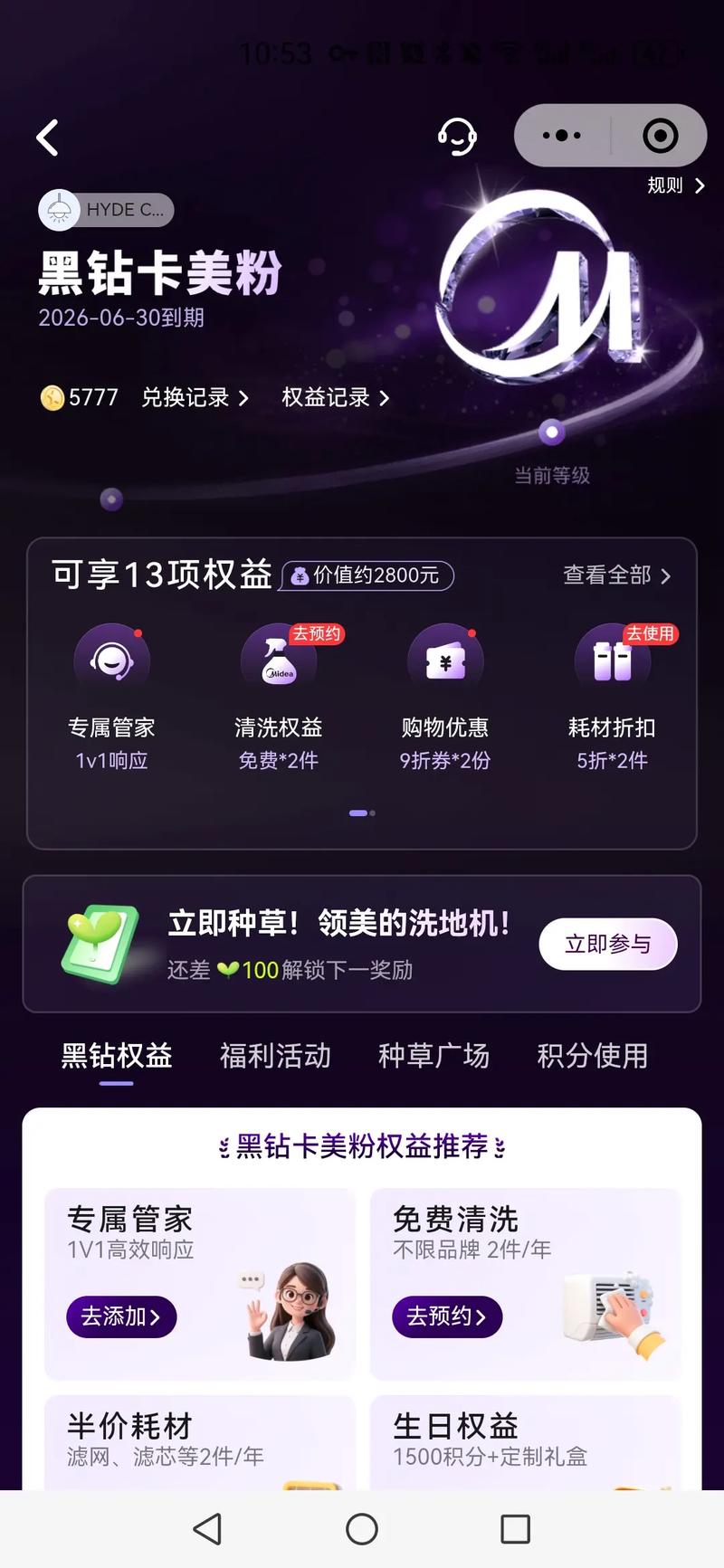Go back using the top-left arrow

click(x=48, y=138)
